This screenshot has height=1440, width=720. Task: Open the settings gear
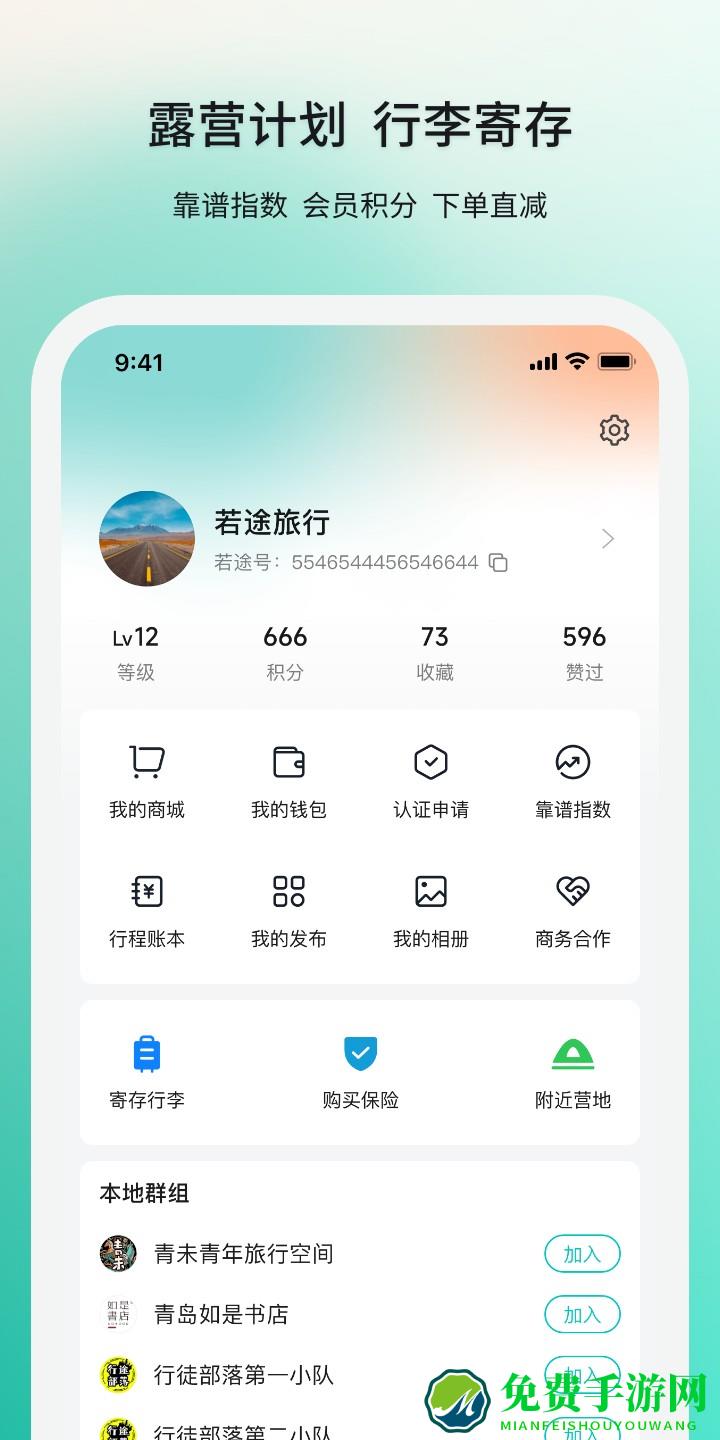[x=614, y=431]
